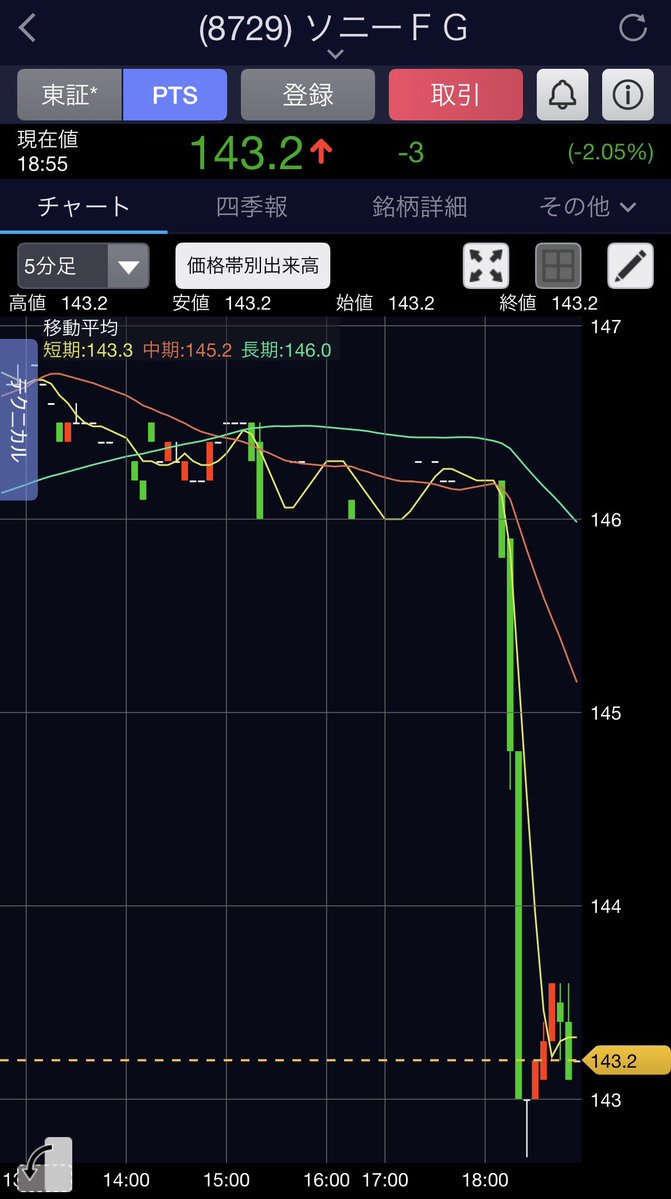
Task: Switch to the チャート tab
Action: coord(84,206)
